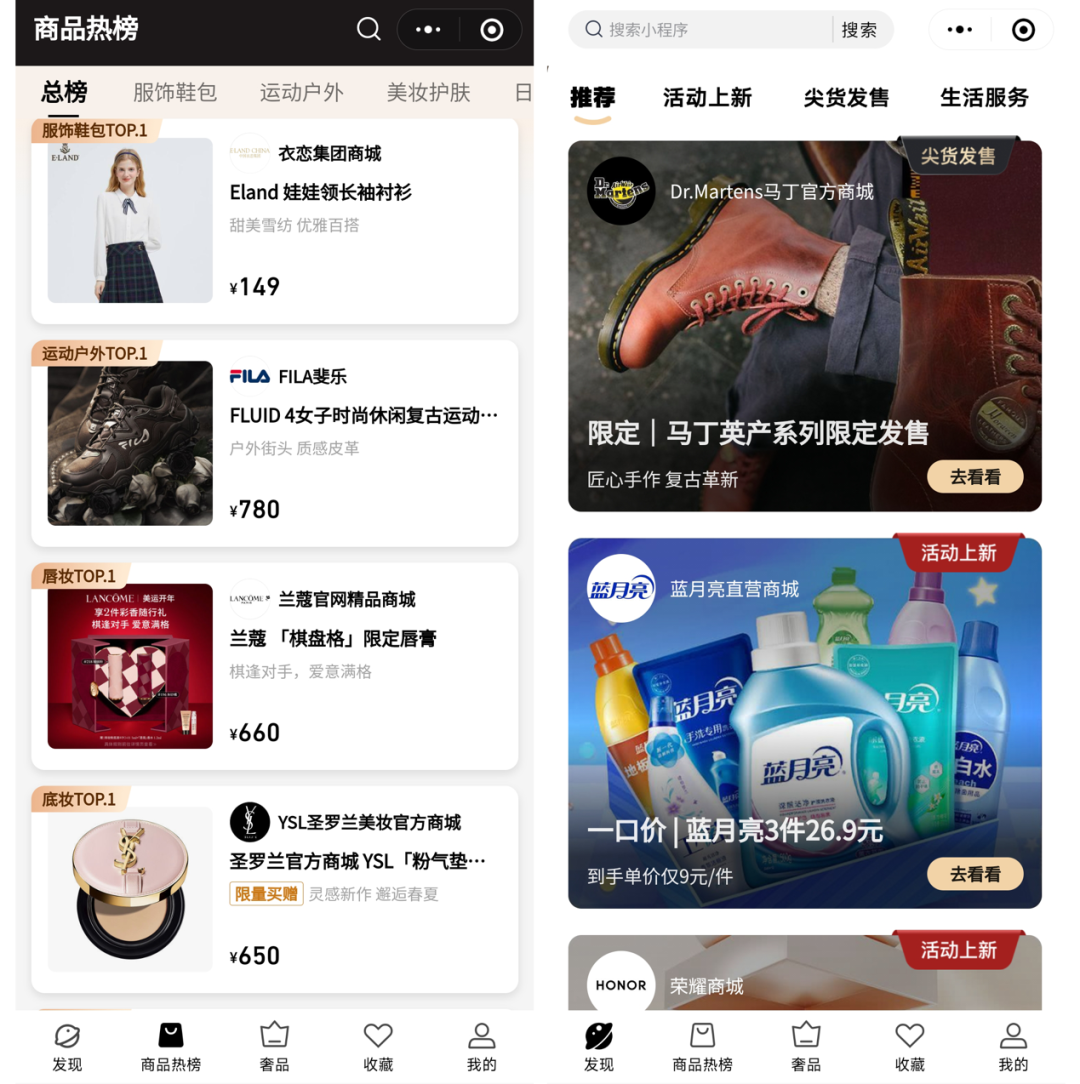Tap the 搜索 button beside search box
1080x1084 pixels.
tap(859, 30)
